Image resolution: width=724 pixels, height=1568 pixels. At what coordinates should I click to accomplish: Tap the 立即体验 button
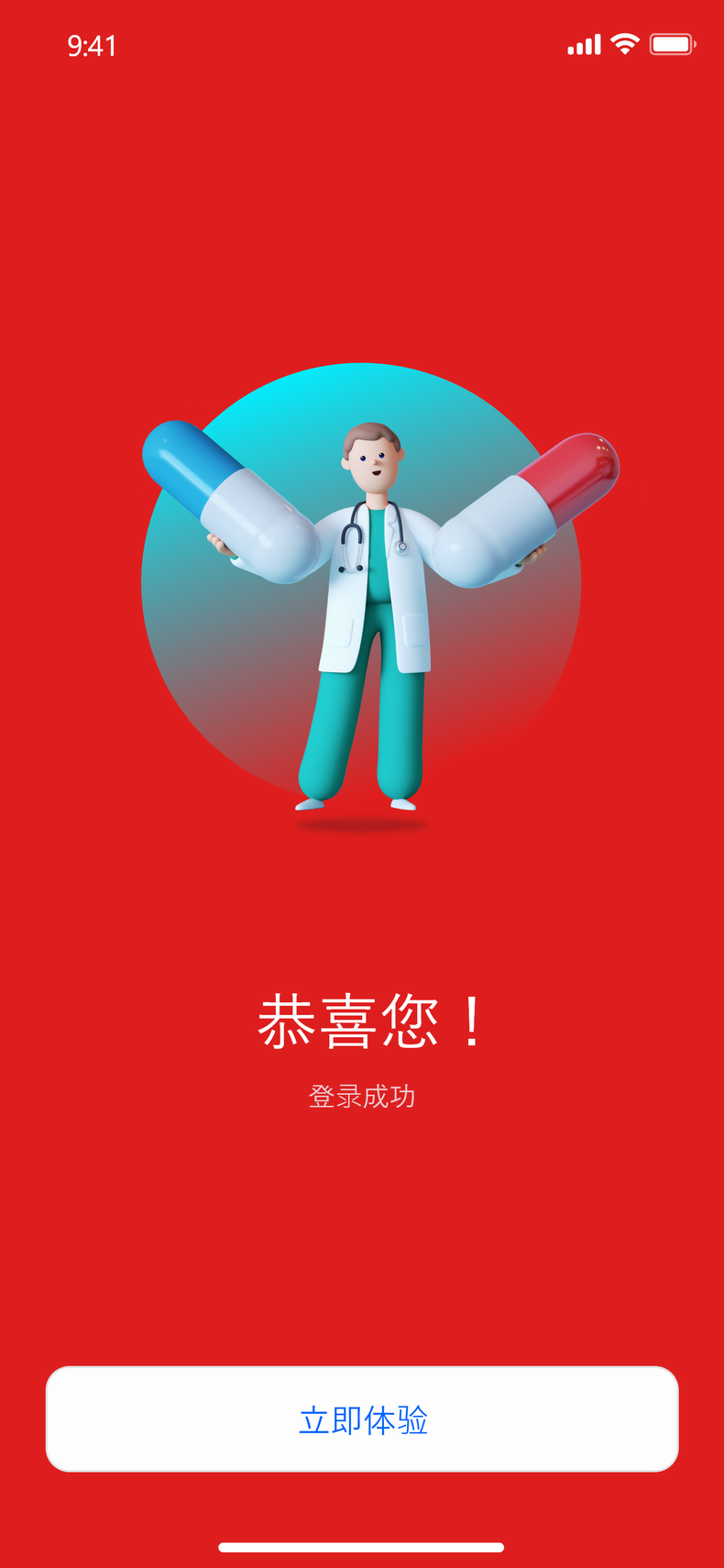click(362, 1419)
